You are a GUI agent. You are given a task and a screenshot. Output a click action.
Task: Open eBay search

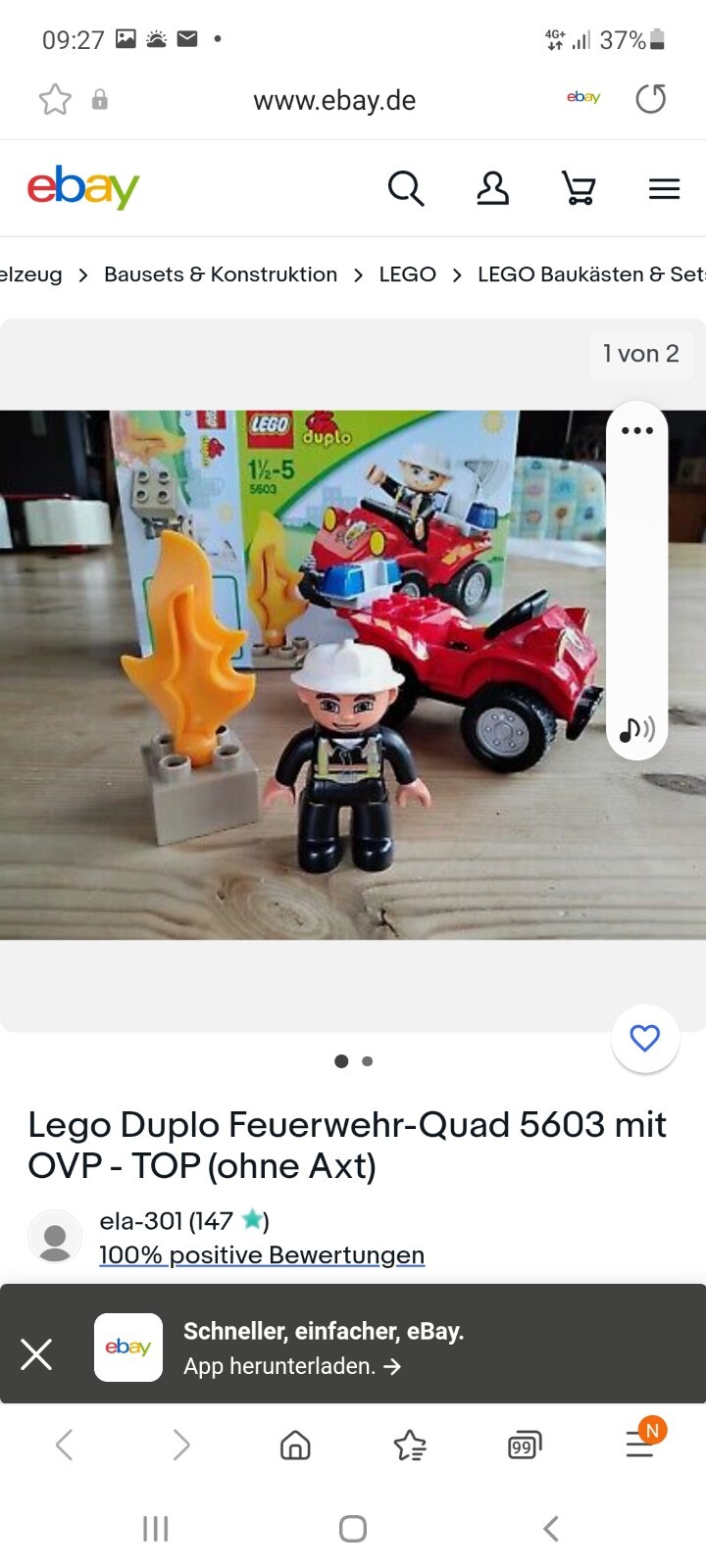pyautogui.click(x=406, y=188)
